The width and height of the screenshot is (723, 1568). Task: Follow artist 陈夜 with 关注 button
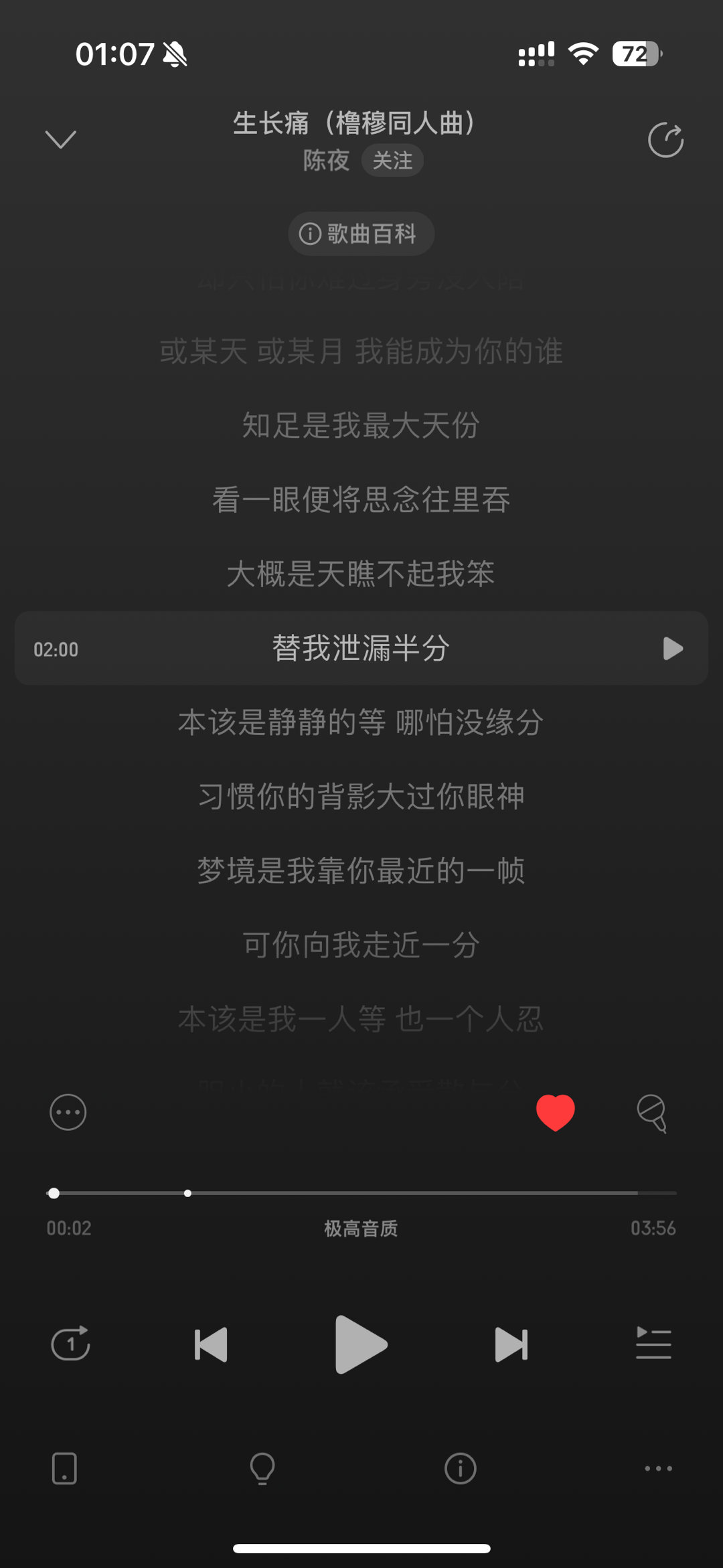pyautogui.click(x=392, y=160)
